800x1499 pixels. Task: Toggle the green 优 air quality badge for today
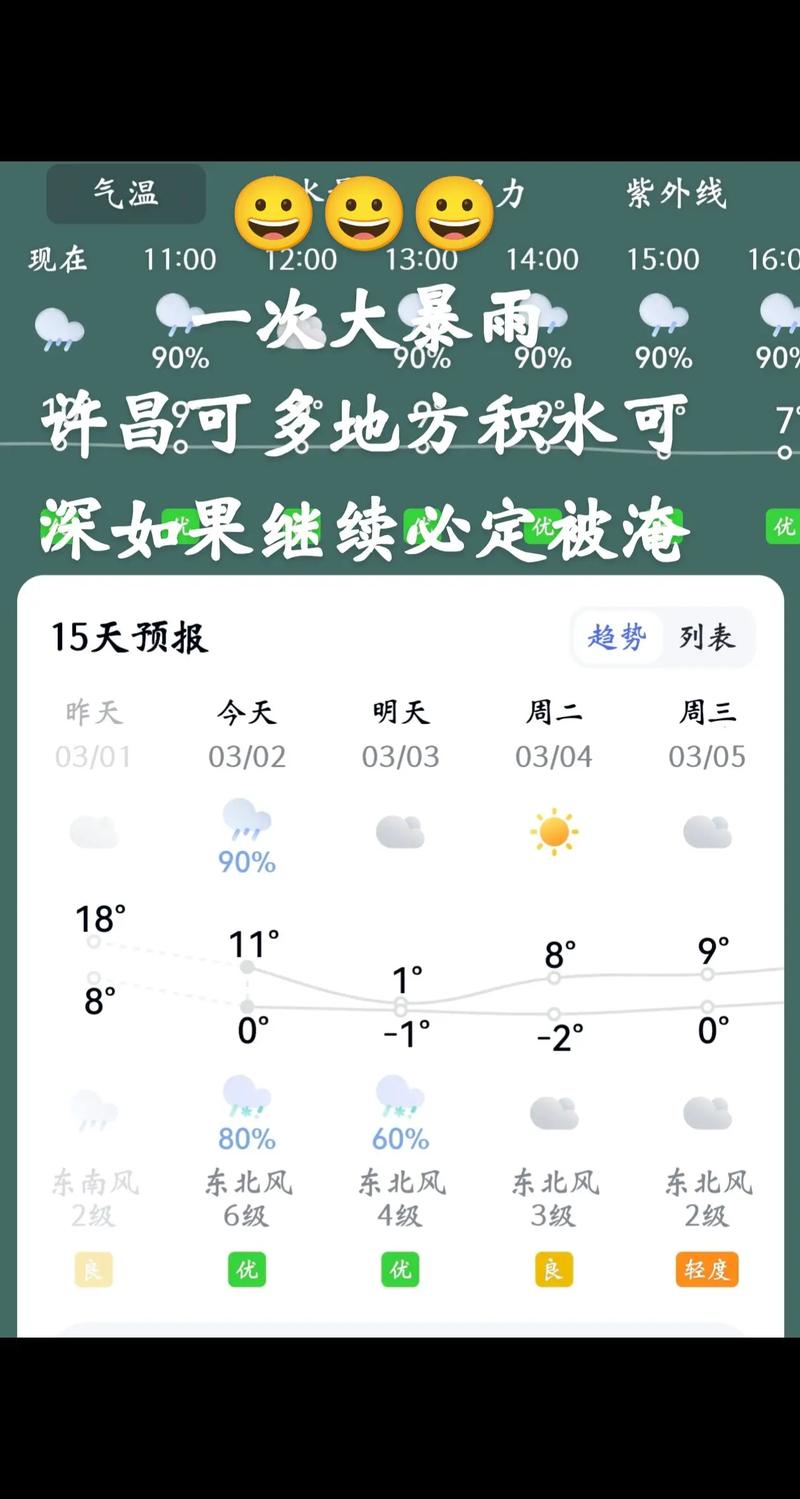(x=245, y=1268)
